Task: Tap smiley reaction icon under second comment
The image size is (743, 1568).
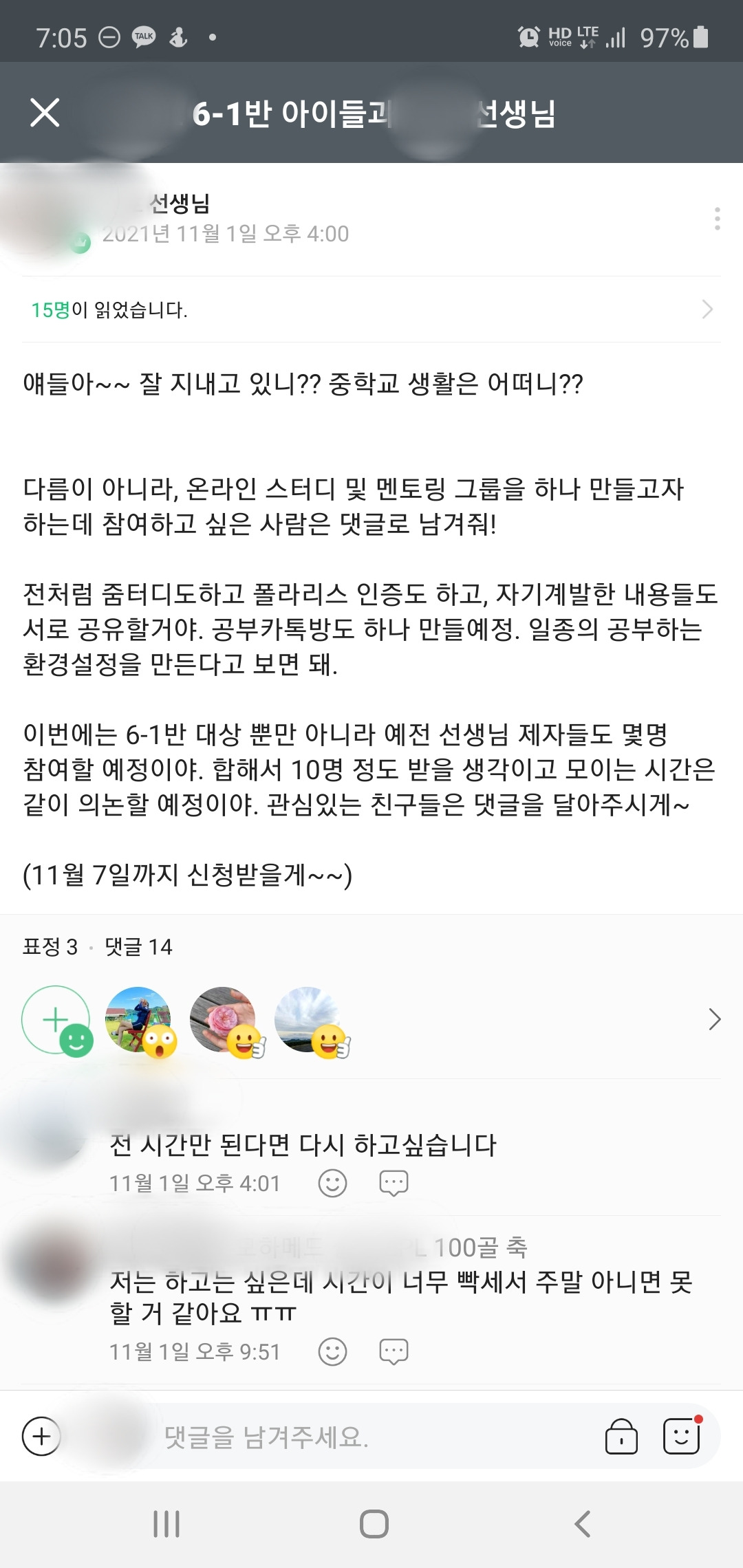Action: point(332,1351)
